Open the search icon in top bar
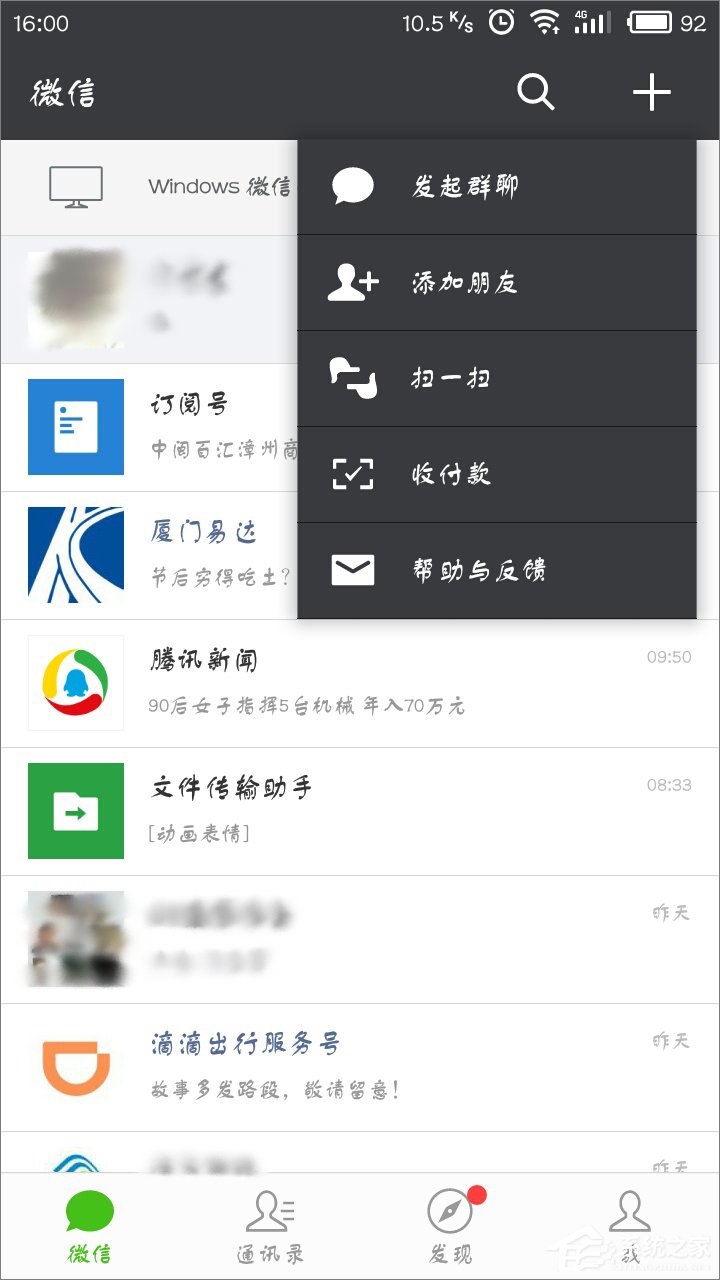Viewport: 720px width, 1280px height. 536,92
